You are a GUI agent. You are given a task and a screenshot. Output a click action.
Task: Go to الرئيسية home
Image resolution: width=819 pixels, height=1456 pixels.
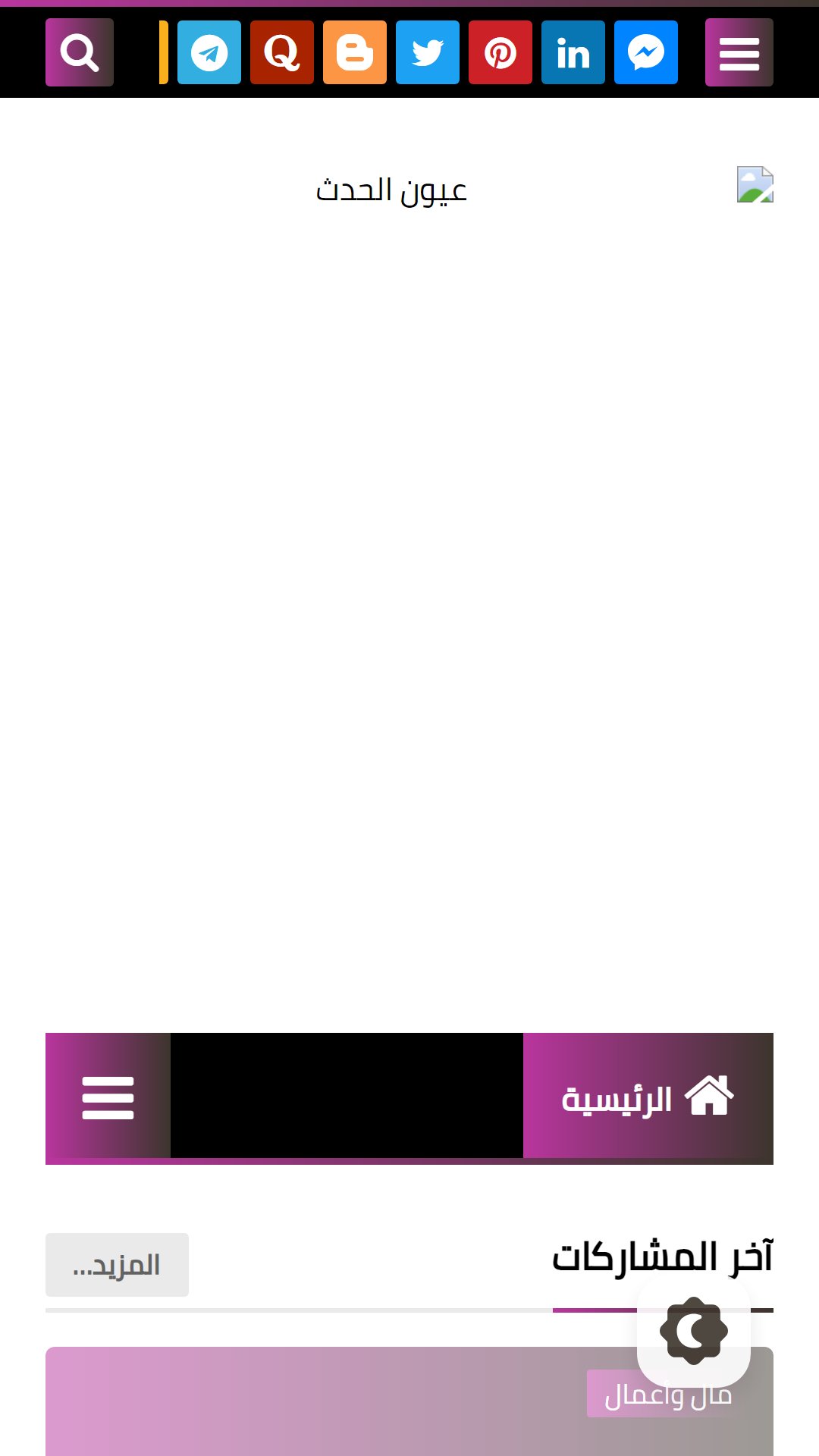point(648,1096)
